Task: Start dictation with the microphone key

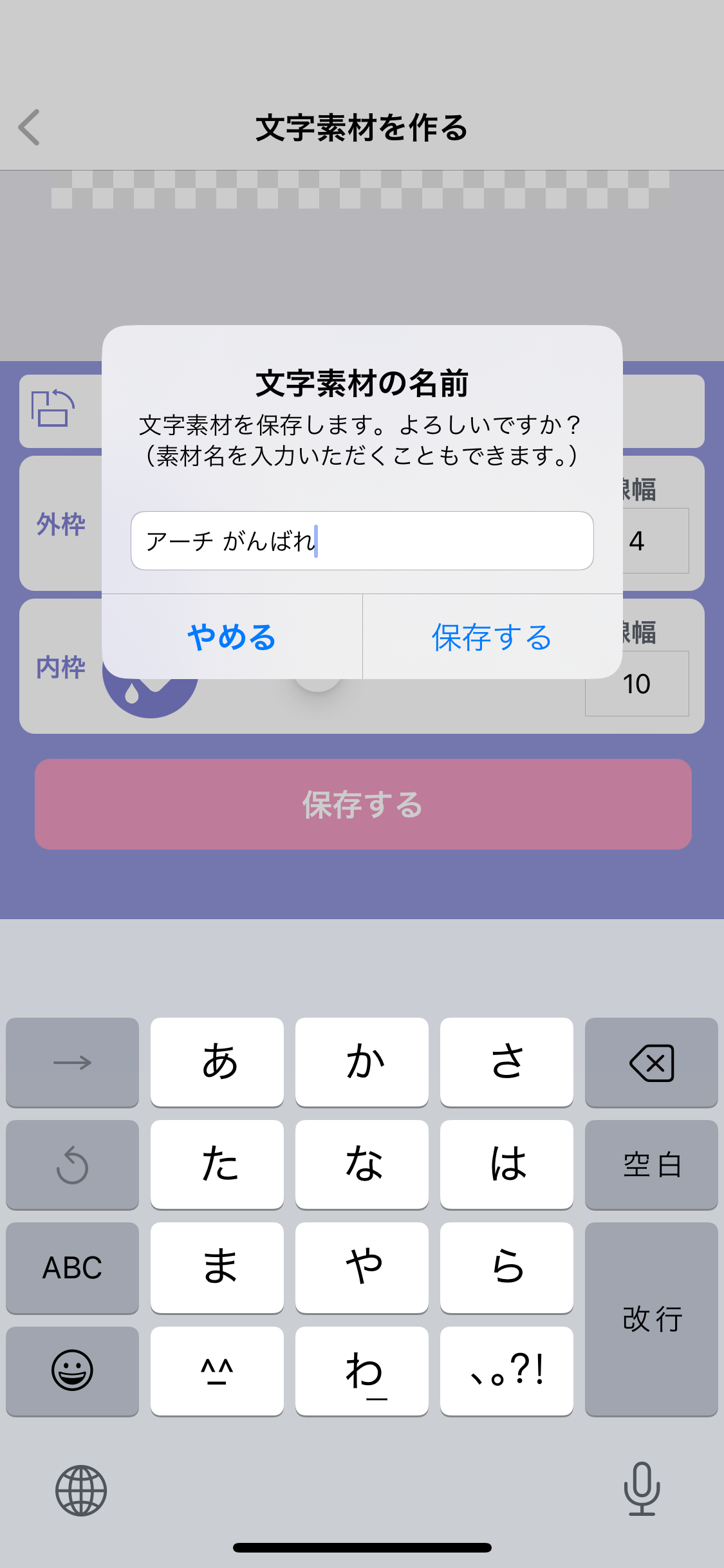Action: coord(642,1489)
